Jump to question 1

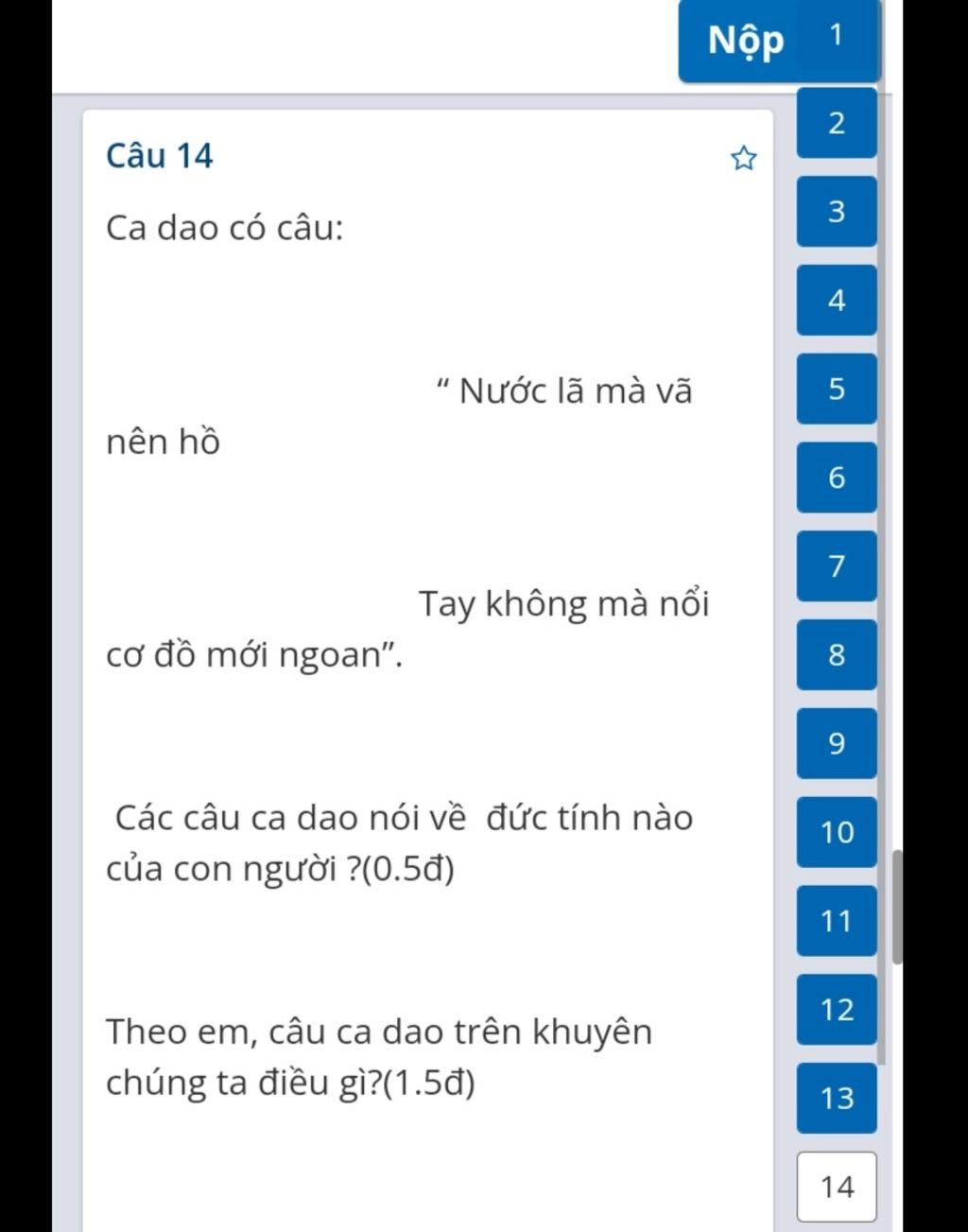click(x=836, y=36)
